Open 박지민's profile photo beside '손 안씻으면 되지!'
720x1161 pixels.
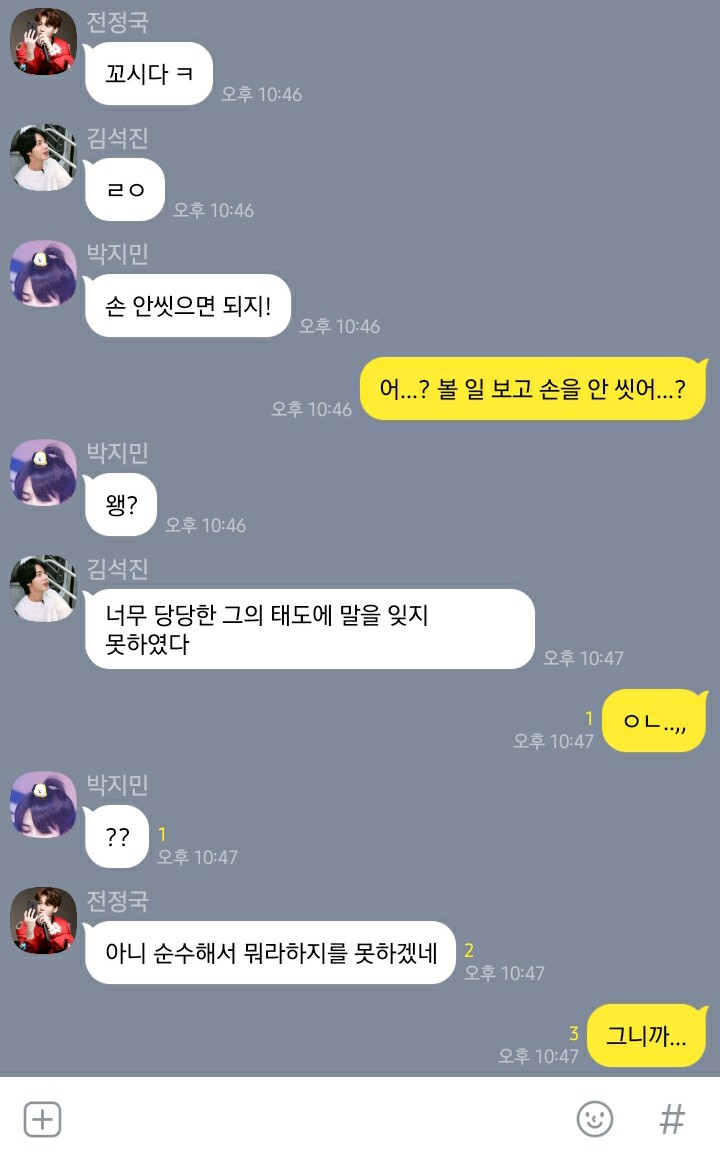click(43, 274)
